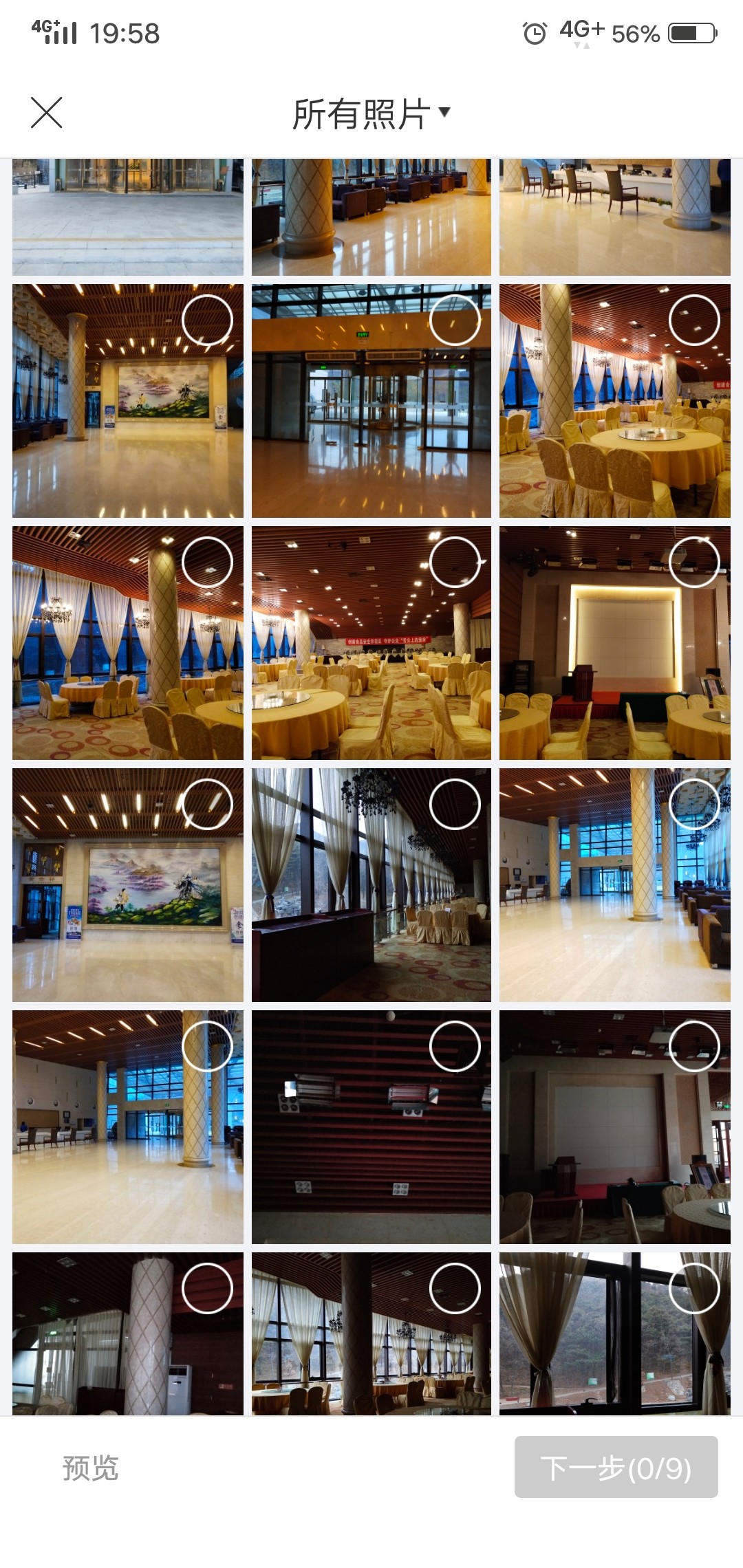
Task: Select the glass revolving entrance door photo
Action: (455, 320)
